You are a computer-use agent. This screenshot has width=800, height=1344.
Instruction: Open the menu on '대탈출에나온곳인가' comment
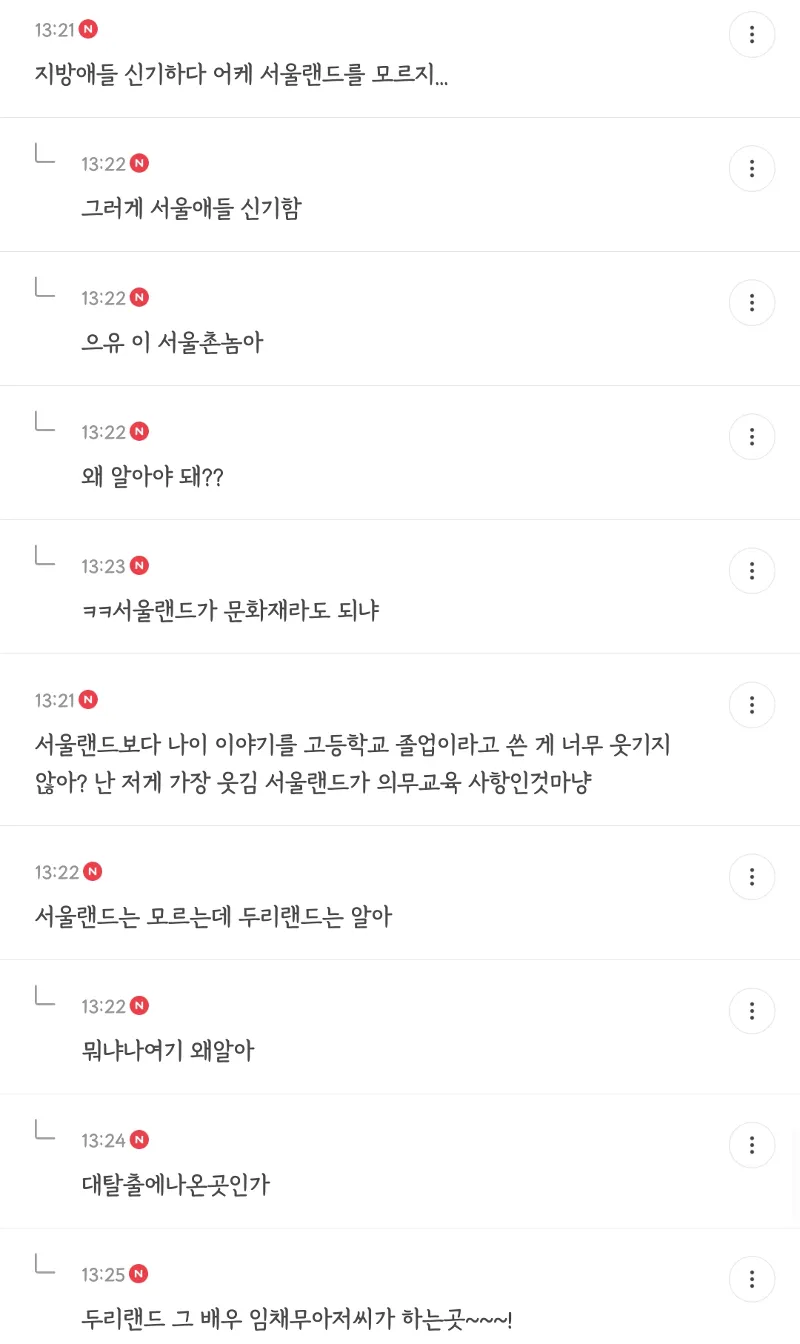pyautogui.click(x=751, y=1145)
